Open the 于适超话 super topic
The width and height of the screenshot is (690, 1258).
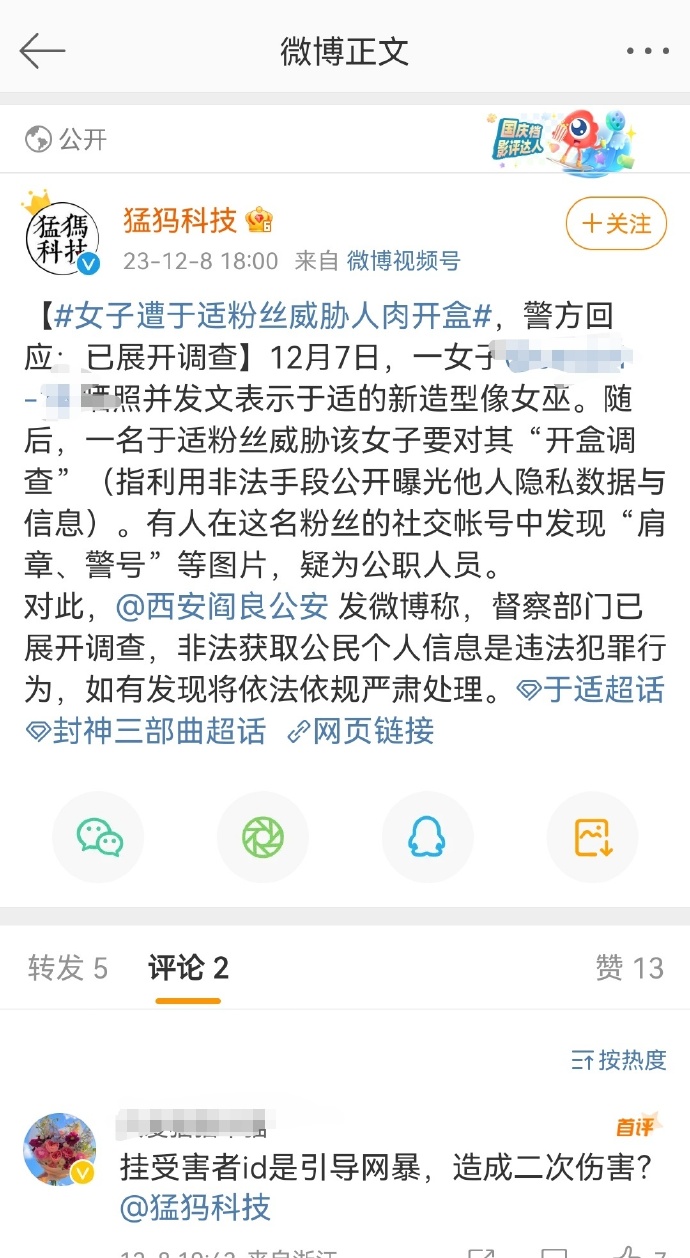(592, 689)
